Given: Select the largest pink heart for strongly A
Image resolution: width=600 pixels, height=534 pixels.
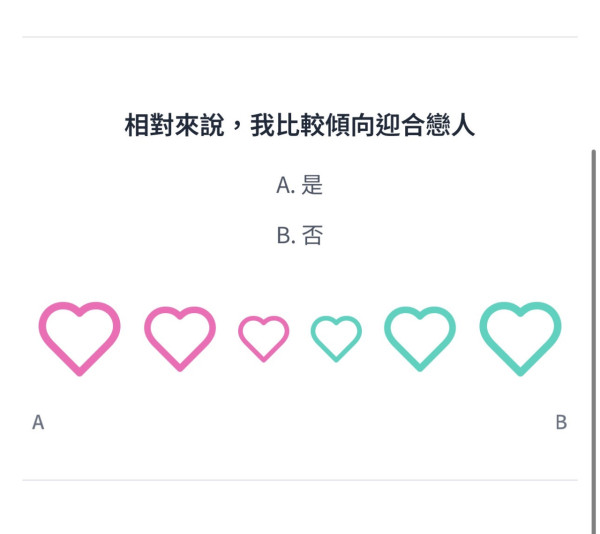Looking at the screenshot, I should coord(80,338).
